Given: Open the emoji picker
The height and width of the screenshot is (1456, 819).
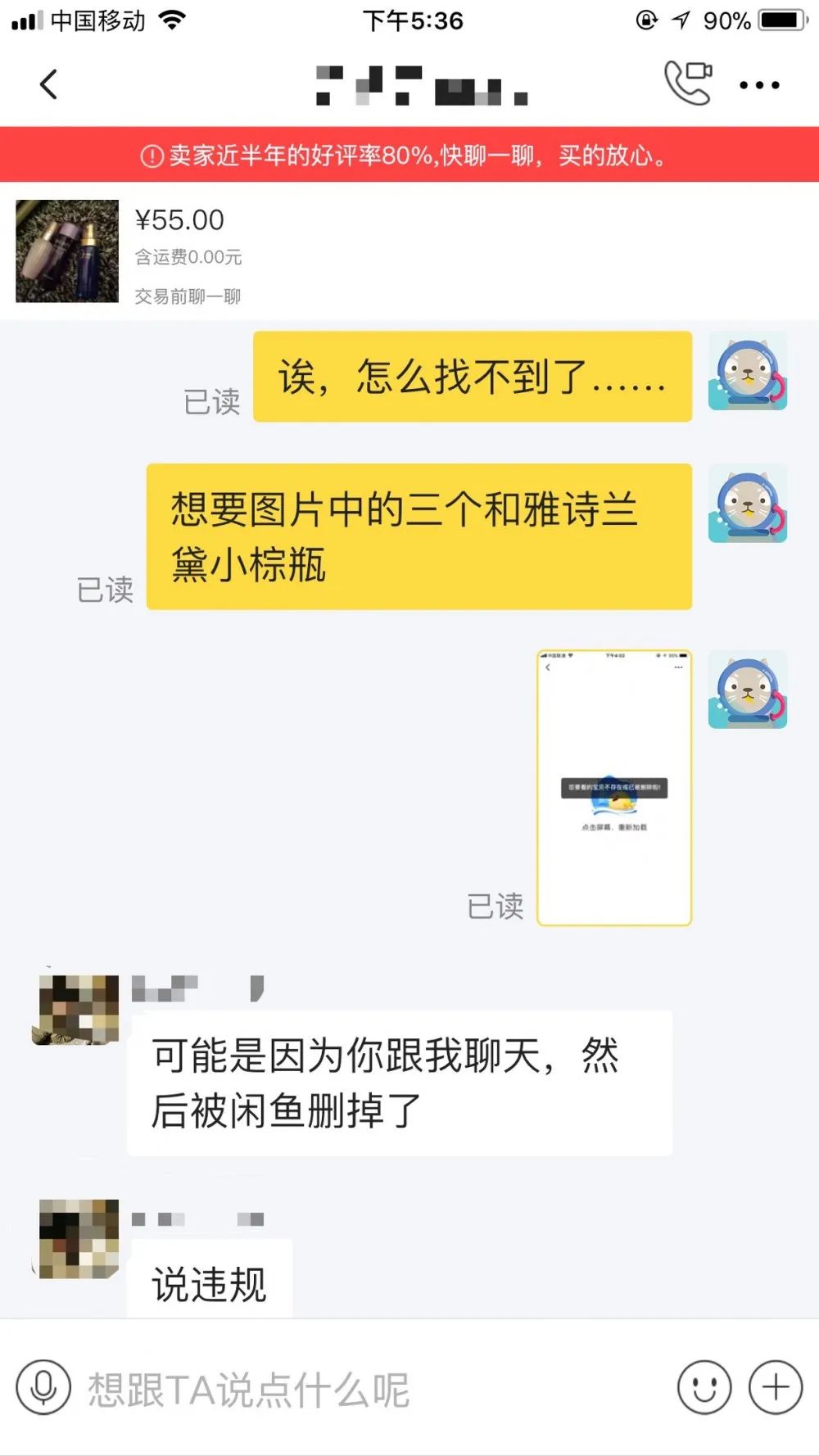Looking at the screenshot, I should (x=704, y=1387).
